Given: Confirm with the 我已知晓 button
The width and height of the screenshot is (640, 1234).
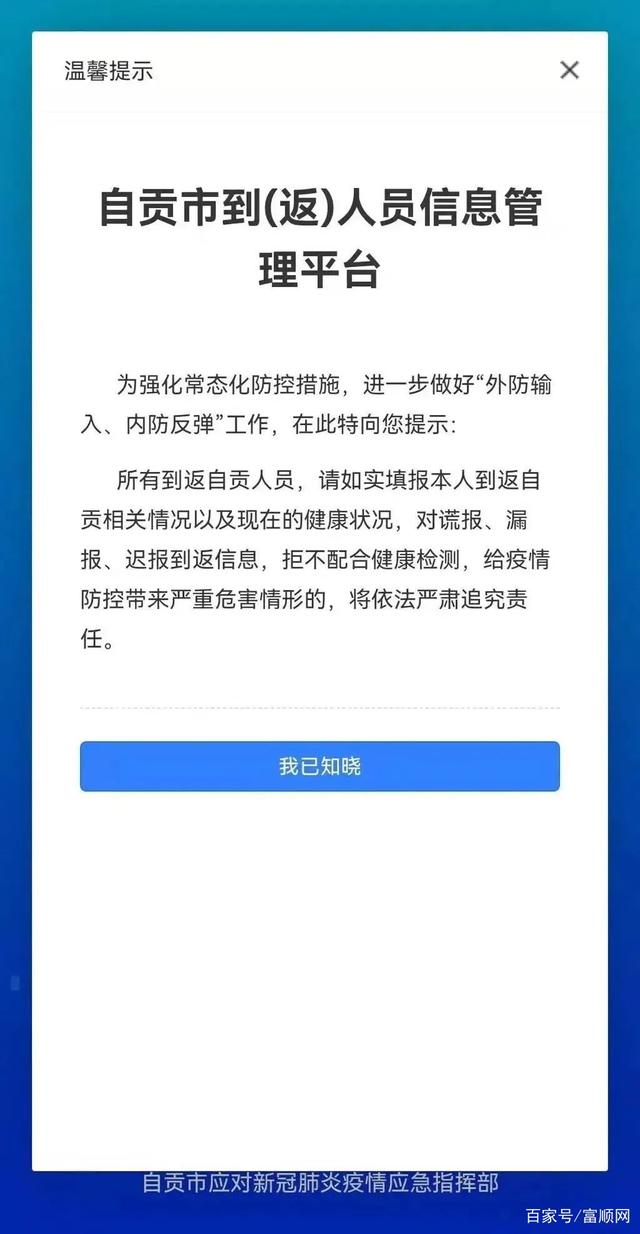Looking at the screenshot, I should point(320,766).
